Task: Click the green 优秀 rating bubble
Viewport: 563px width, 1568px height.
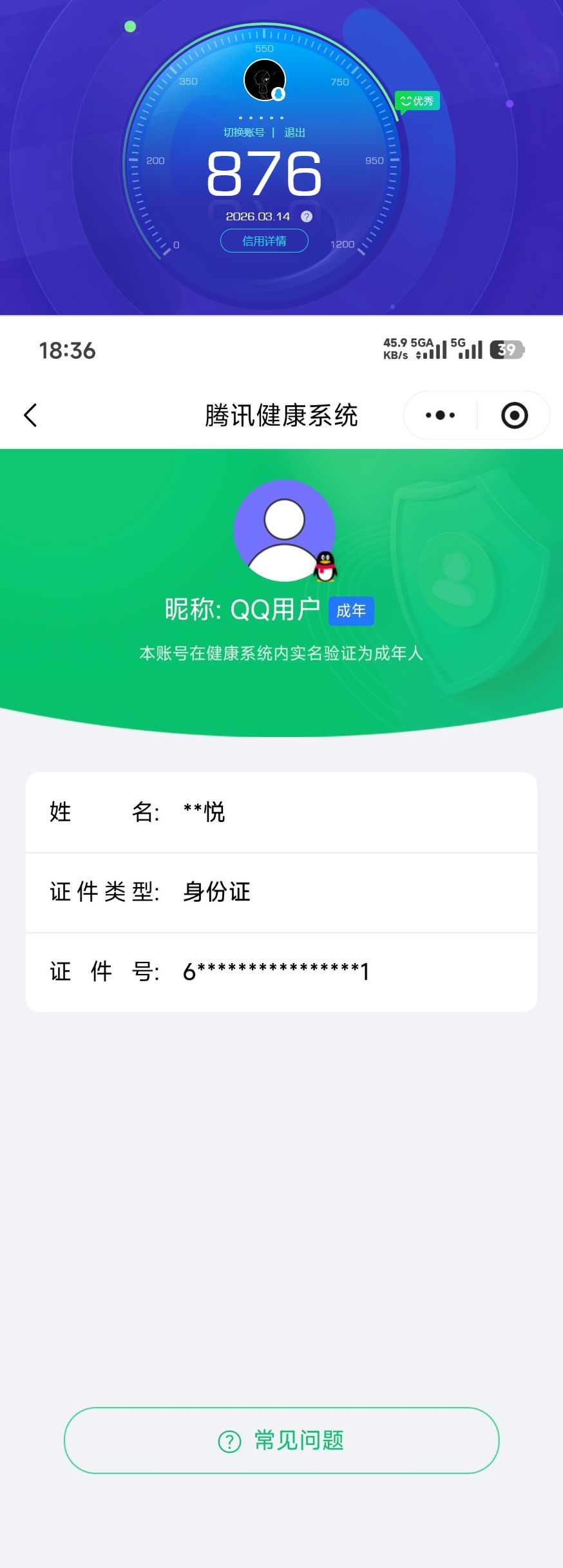Action: coord(417,100)
